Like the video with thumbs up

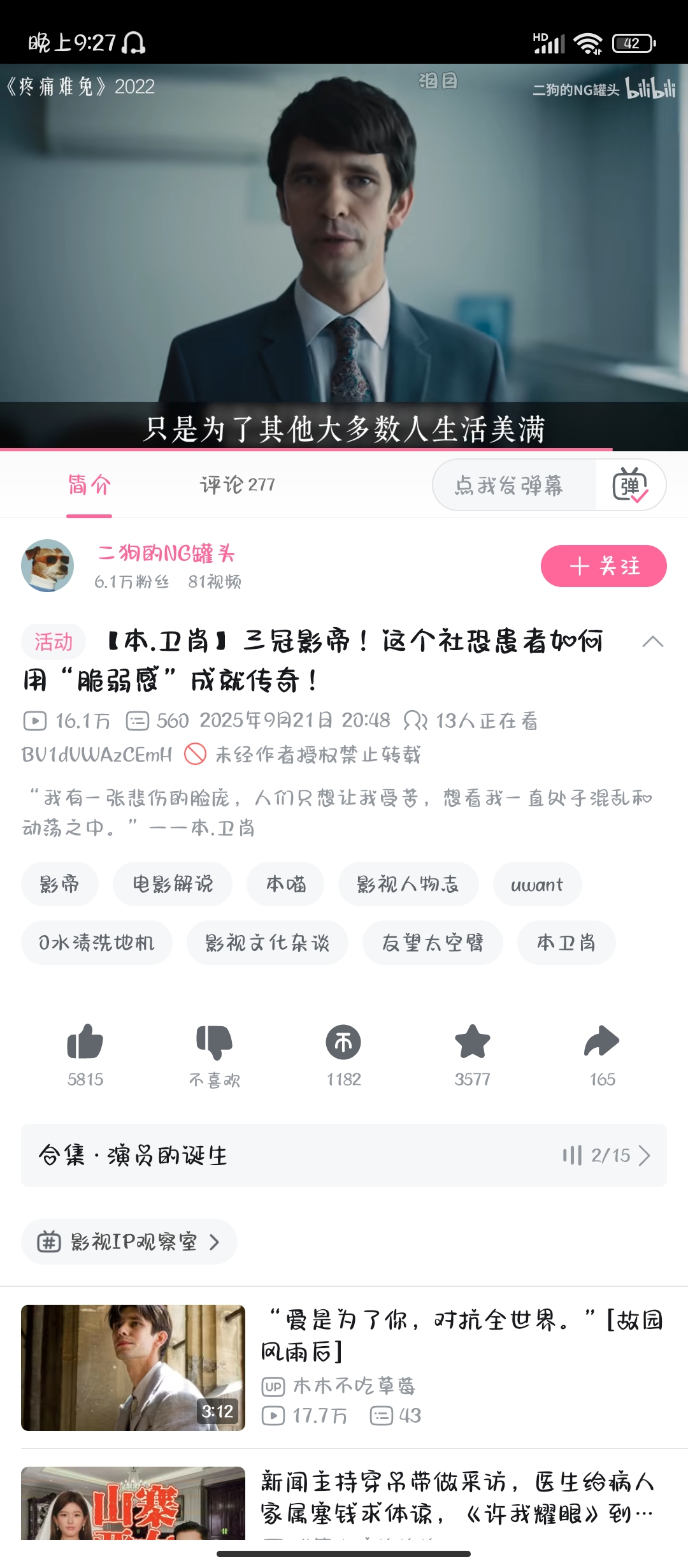pos(85,1043)
